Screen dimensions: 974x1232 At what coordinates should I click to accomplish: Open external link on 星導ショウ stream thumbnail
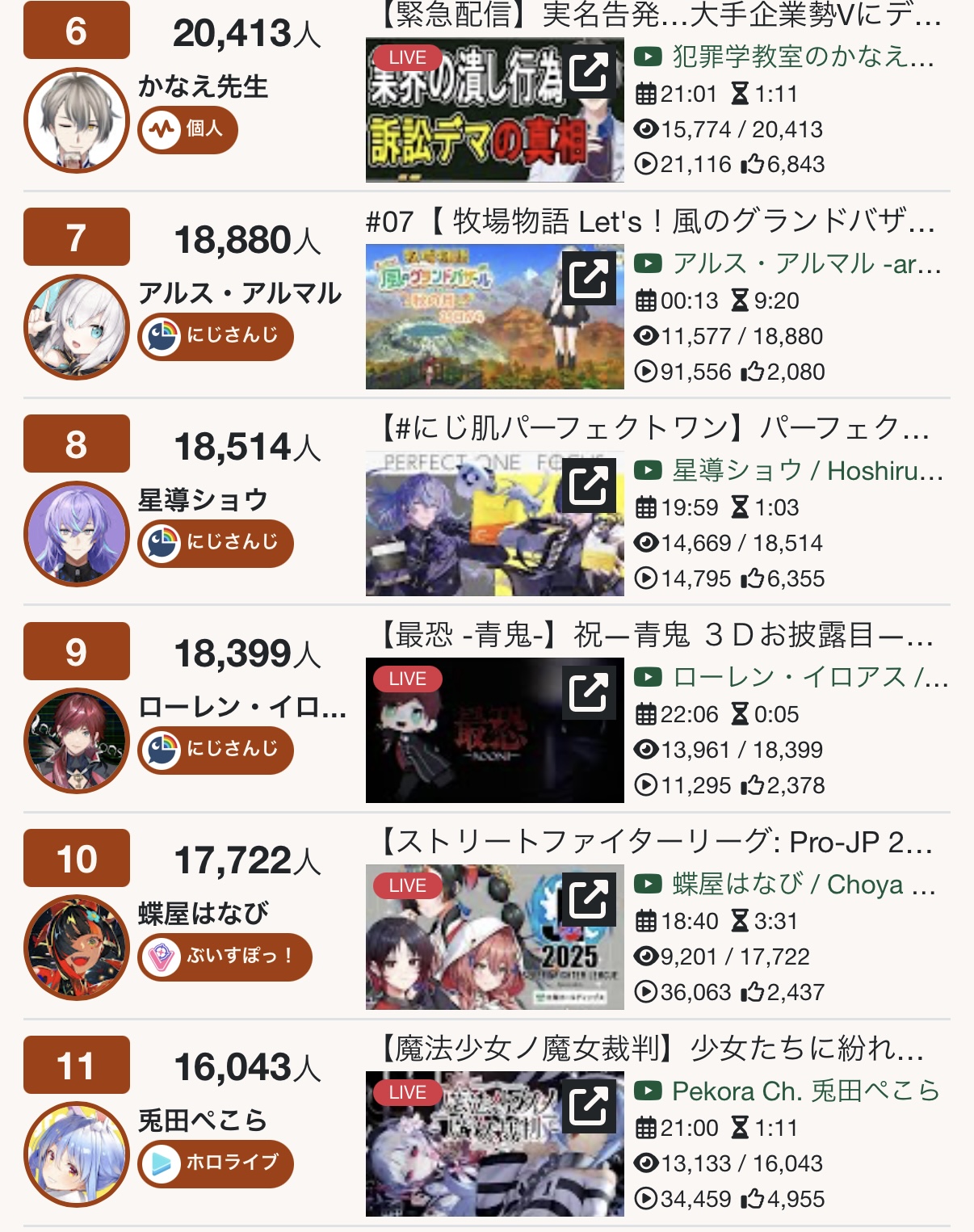coord(589,486)
